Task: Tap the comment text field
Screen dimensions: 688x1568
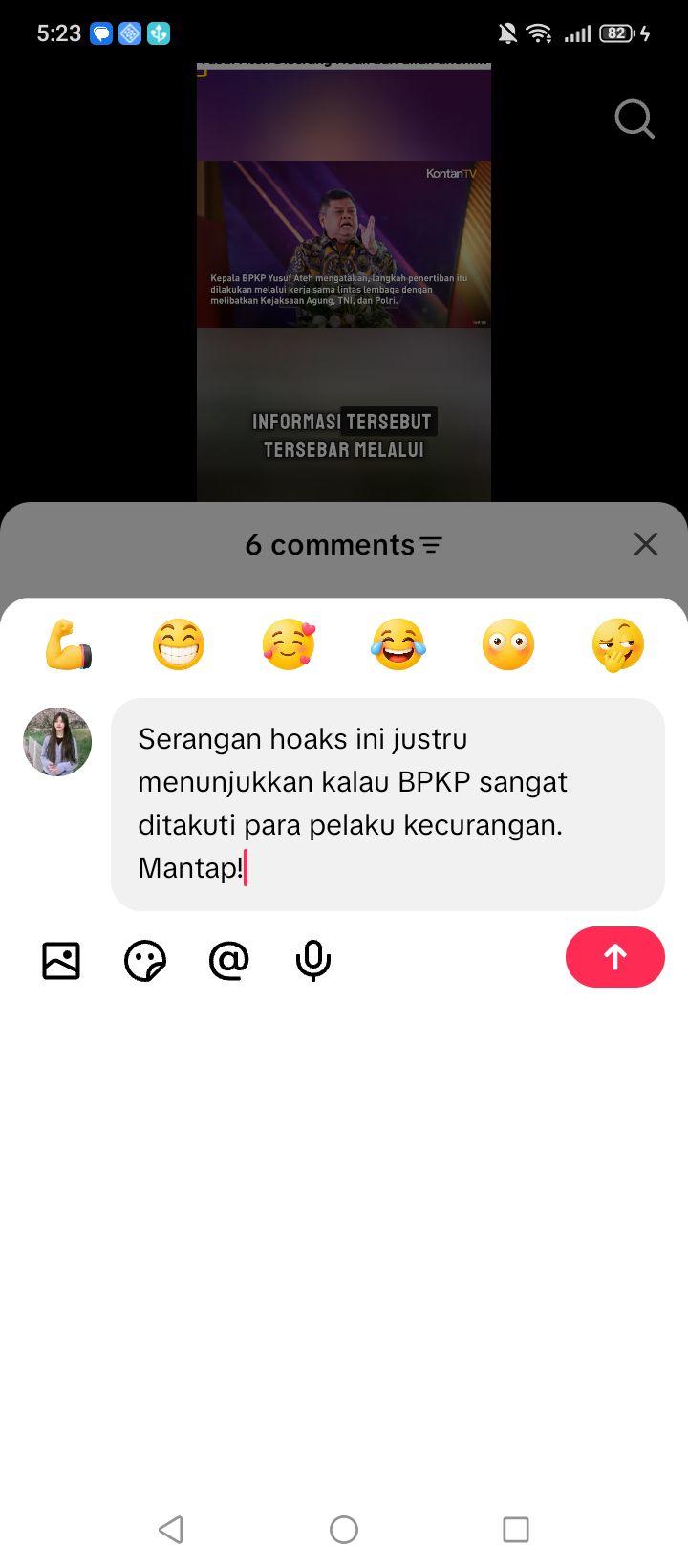Action: click(388, 804)
